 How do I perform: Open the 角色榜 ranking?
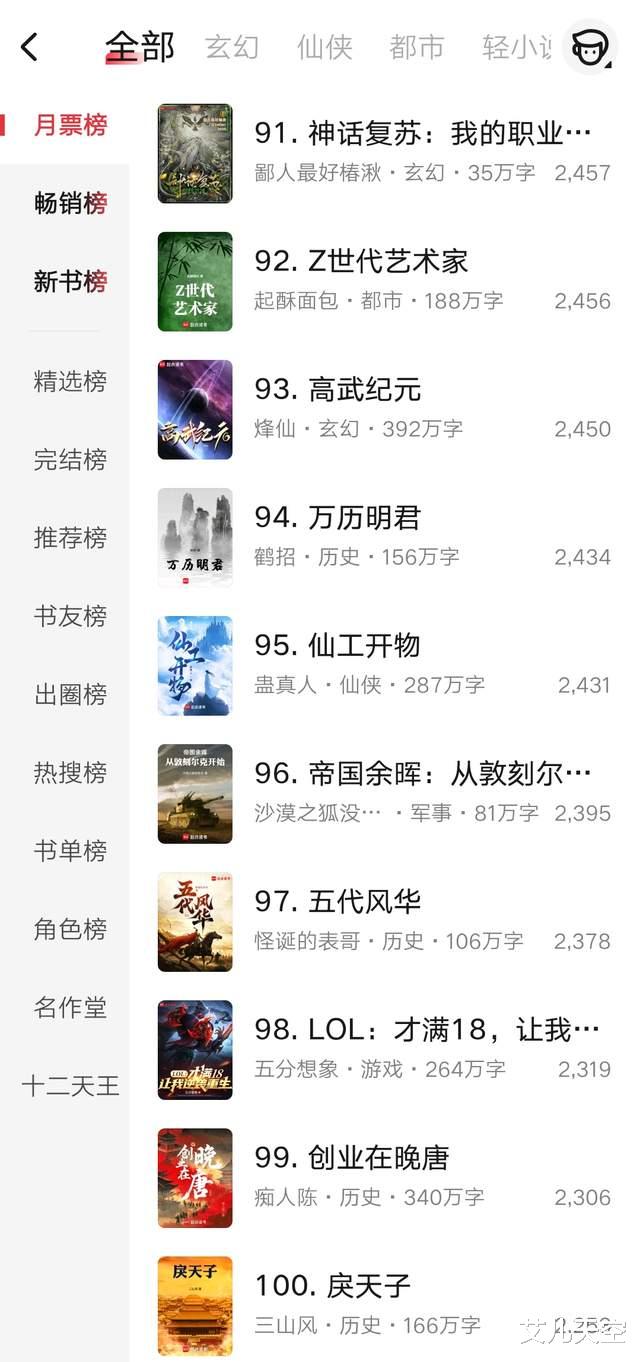[x=70, y=929]
